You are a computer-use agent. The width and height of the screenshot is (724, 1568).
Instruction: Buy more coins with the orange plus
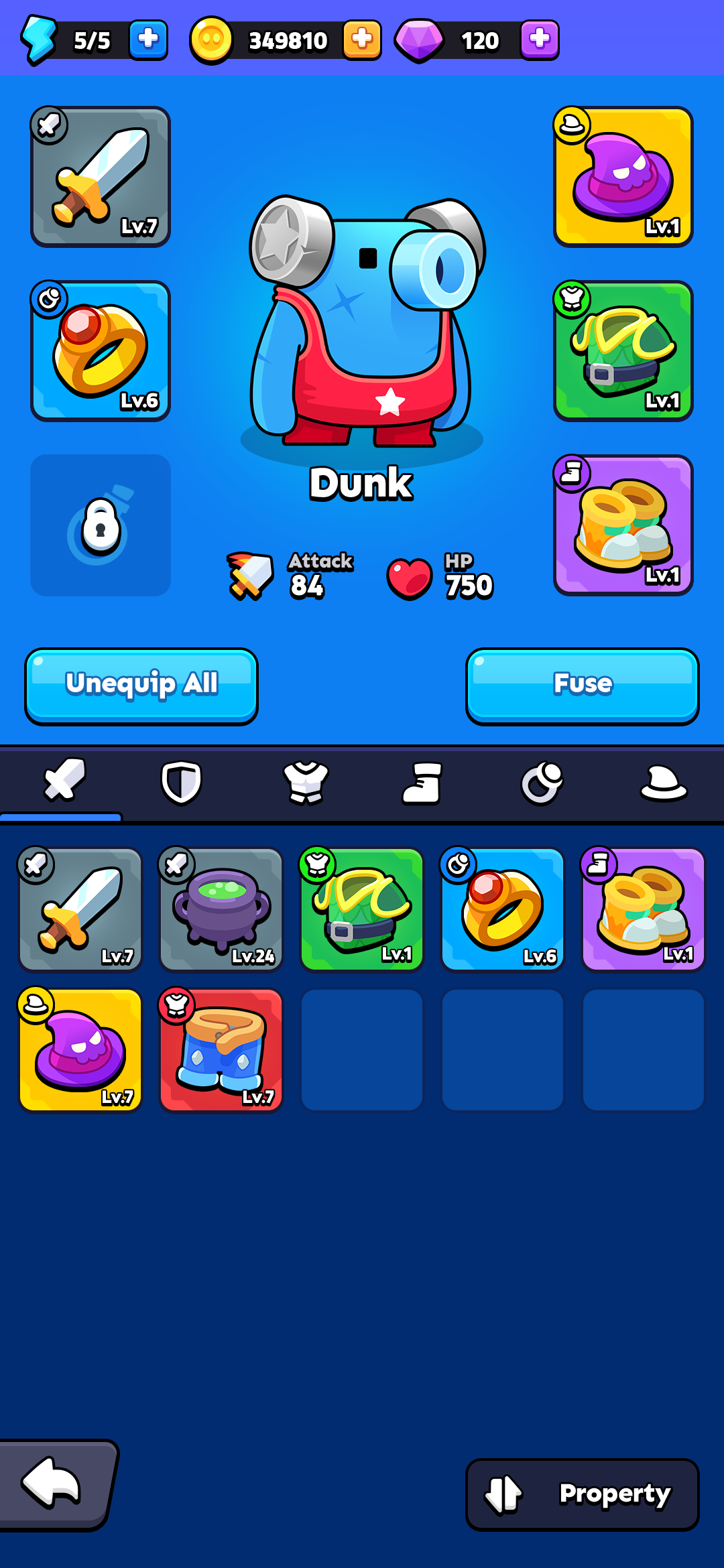pos(362,40)
